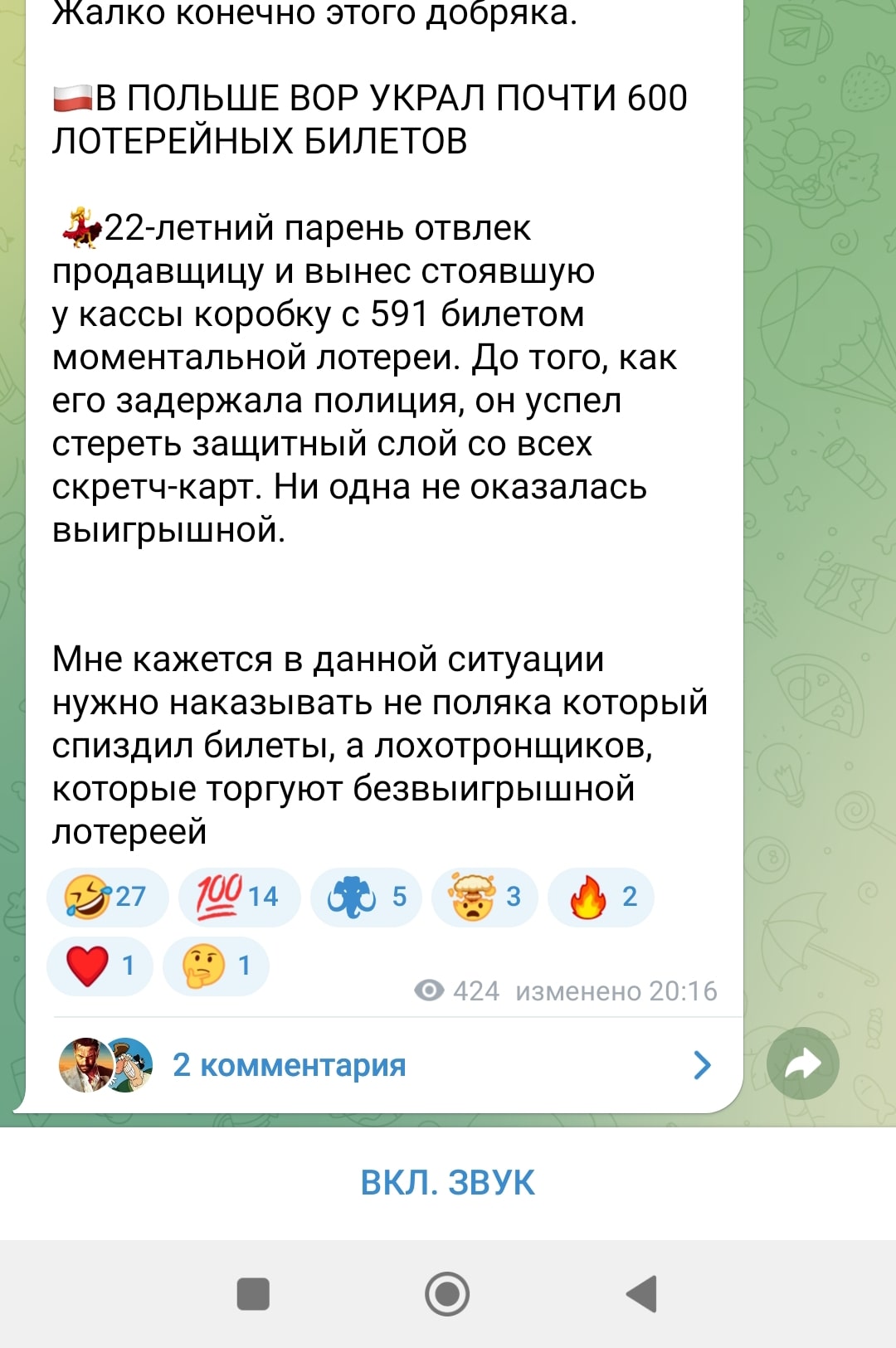The height and width of the screenshot is (1348, 896).
Task: Open recent apps overview
Action: point(253,1294)
